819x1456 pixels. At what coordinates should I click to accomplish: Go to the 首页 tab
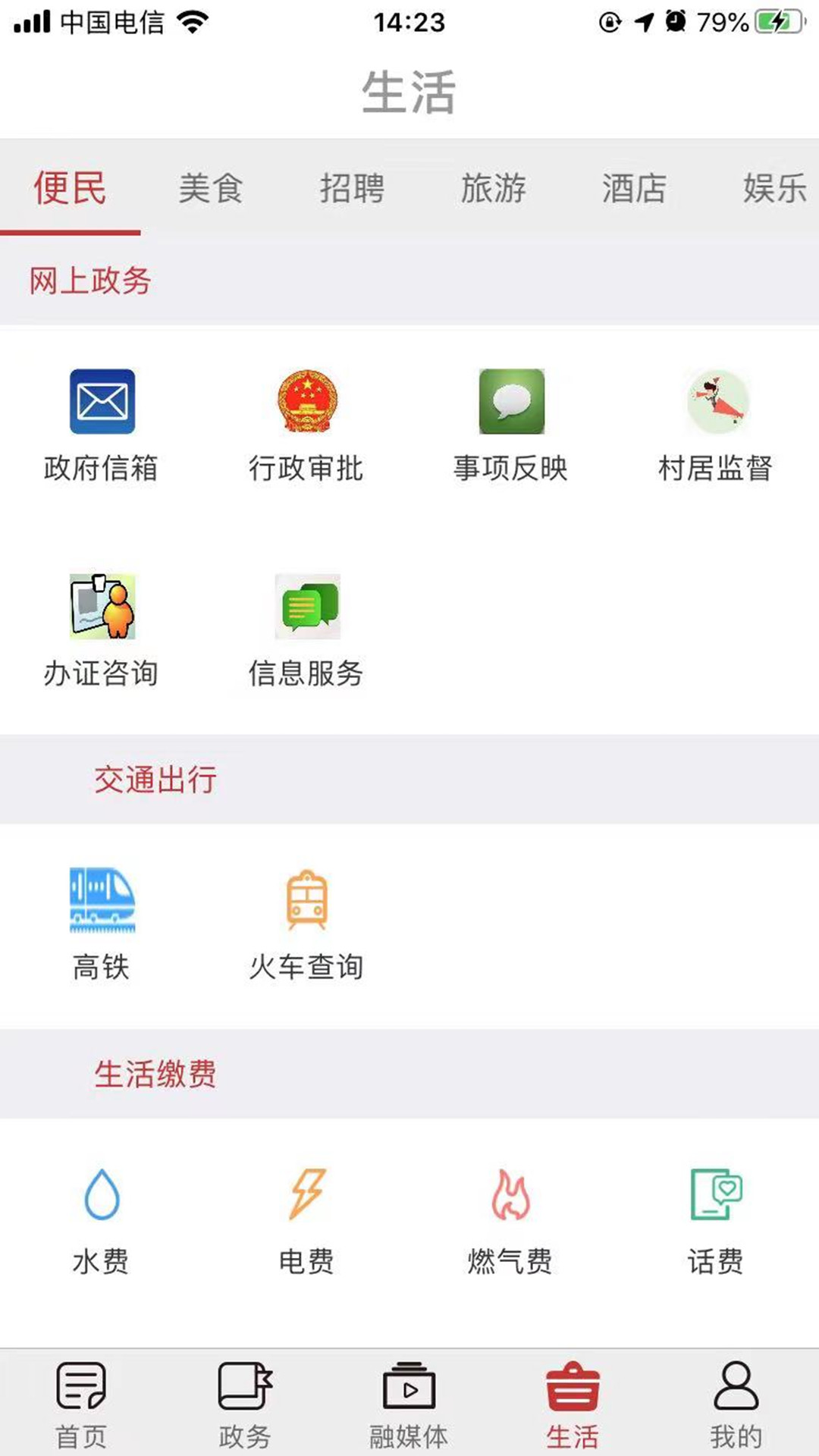[81, 1404]
